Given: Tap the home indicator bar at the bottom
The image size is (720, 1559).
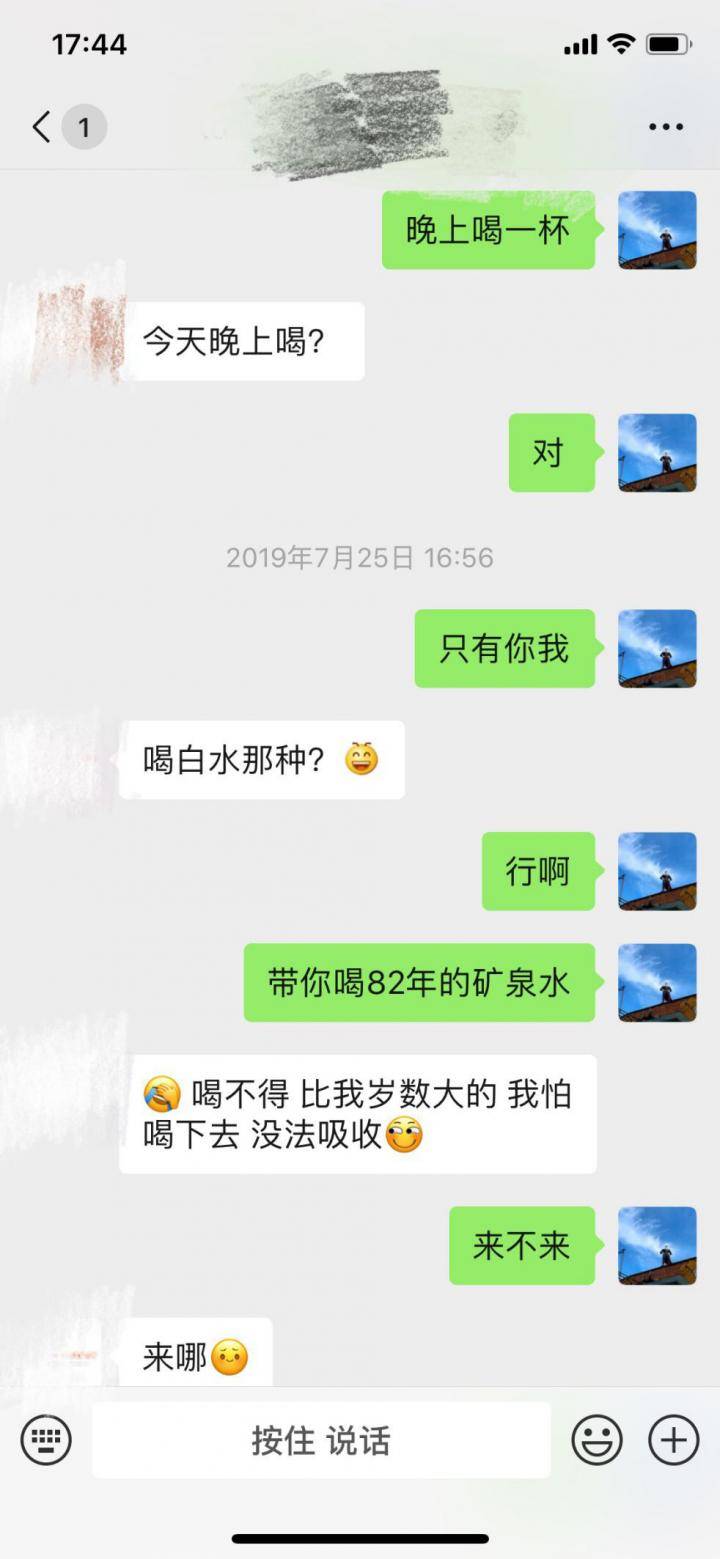Looking at the screenshot, I should [360, 1540].
